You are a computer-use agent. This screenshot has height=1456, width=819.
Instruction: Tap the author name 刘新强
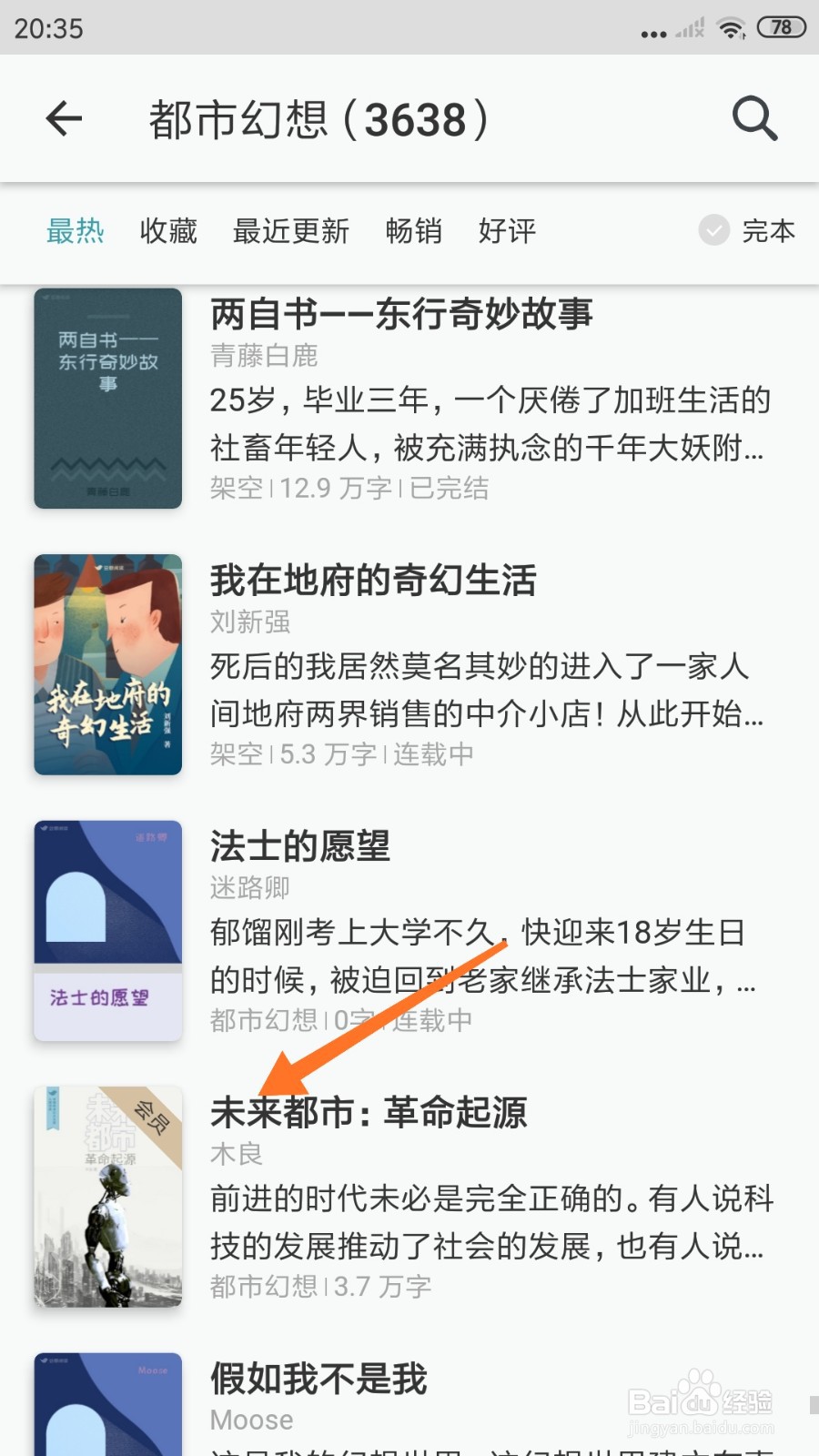[x=250, y=622]
